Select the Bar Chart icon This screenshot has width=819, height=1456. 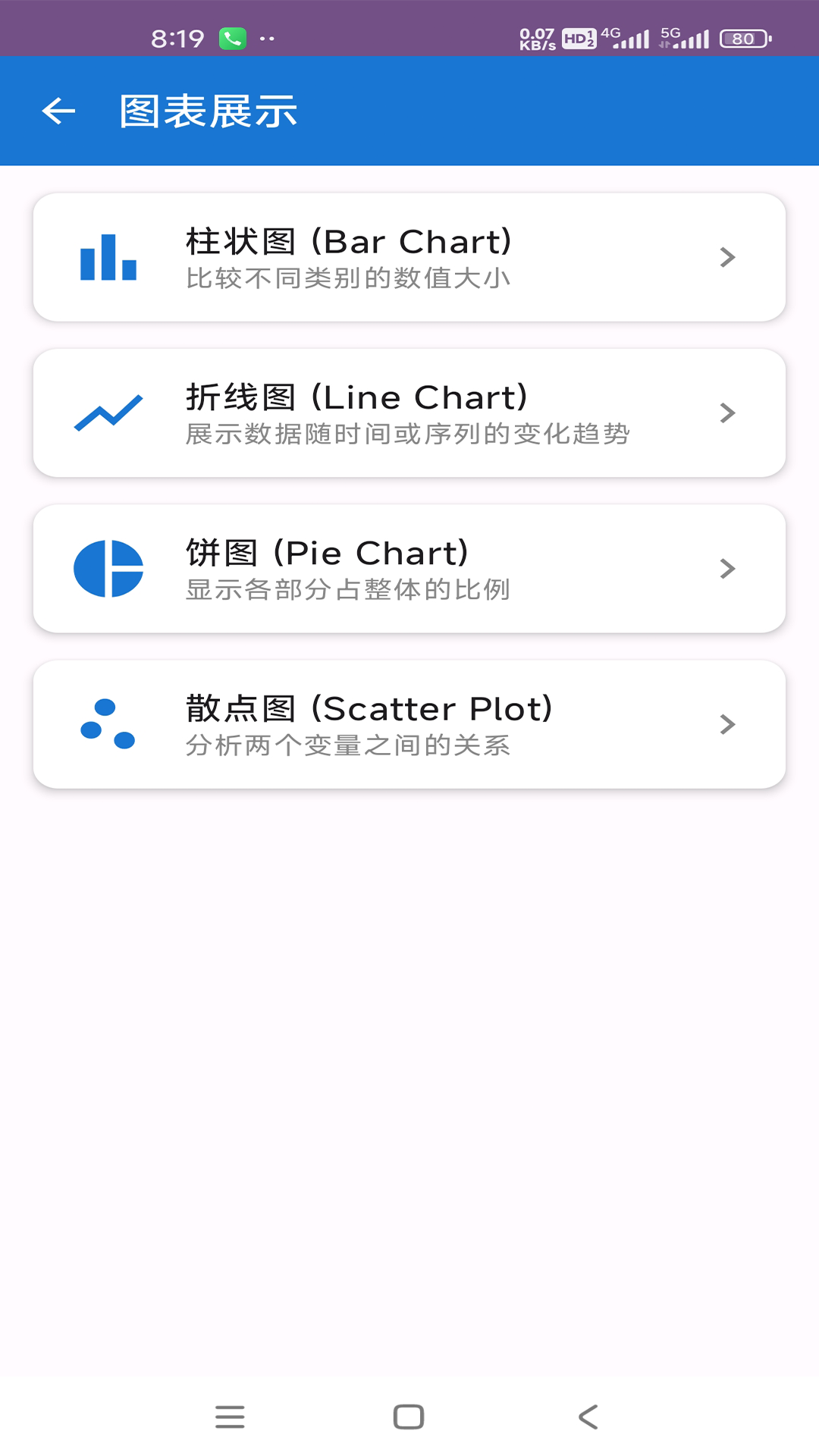107,259
